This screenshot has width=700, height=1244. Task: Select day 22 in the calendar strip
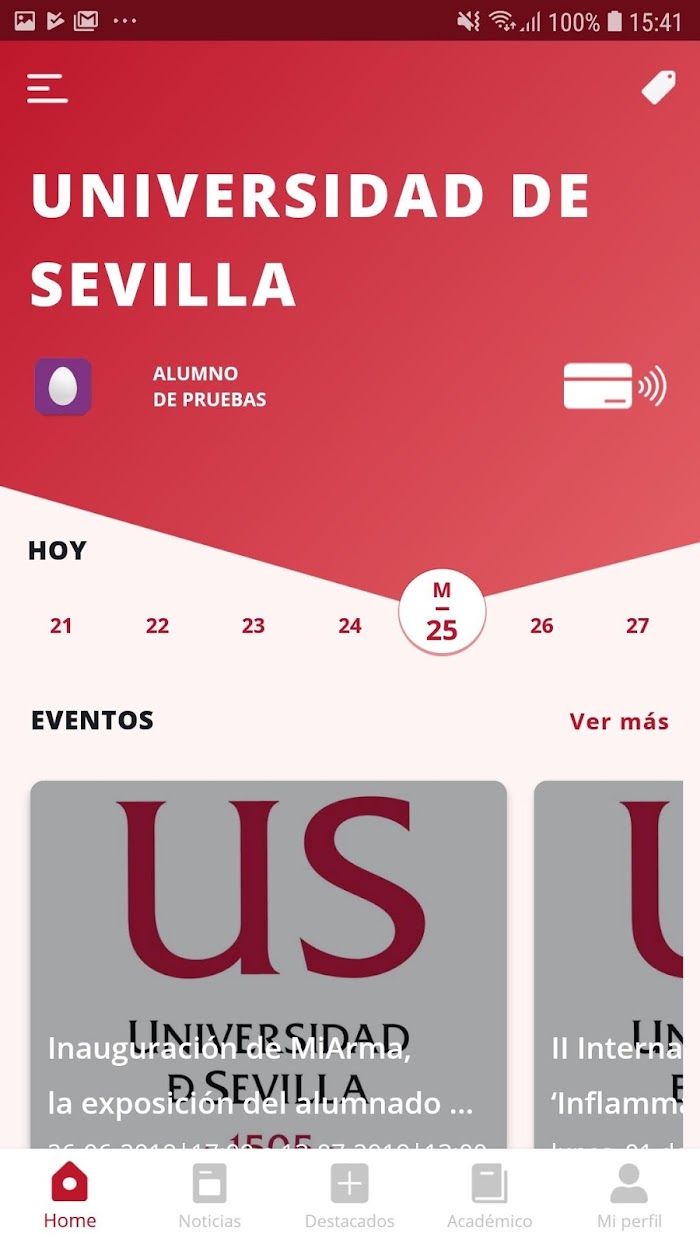coord(157,626)
